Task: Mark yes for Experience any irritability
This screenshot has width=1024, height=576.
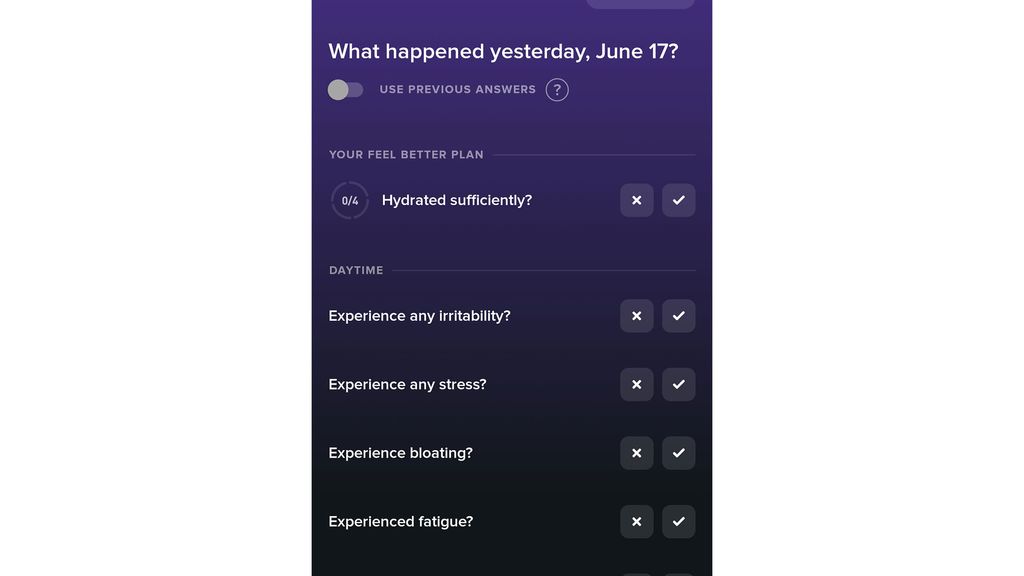Action: (x=678, y=316)
